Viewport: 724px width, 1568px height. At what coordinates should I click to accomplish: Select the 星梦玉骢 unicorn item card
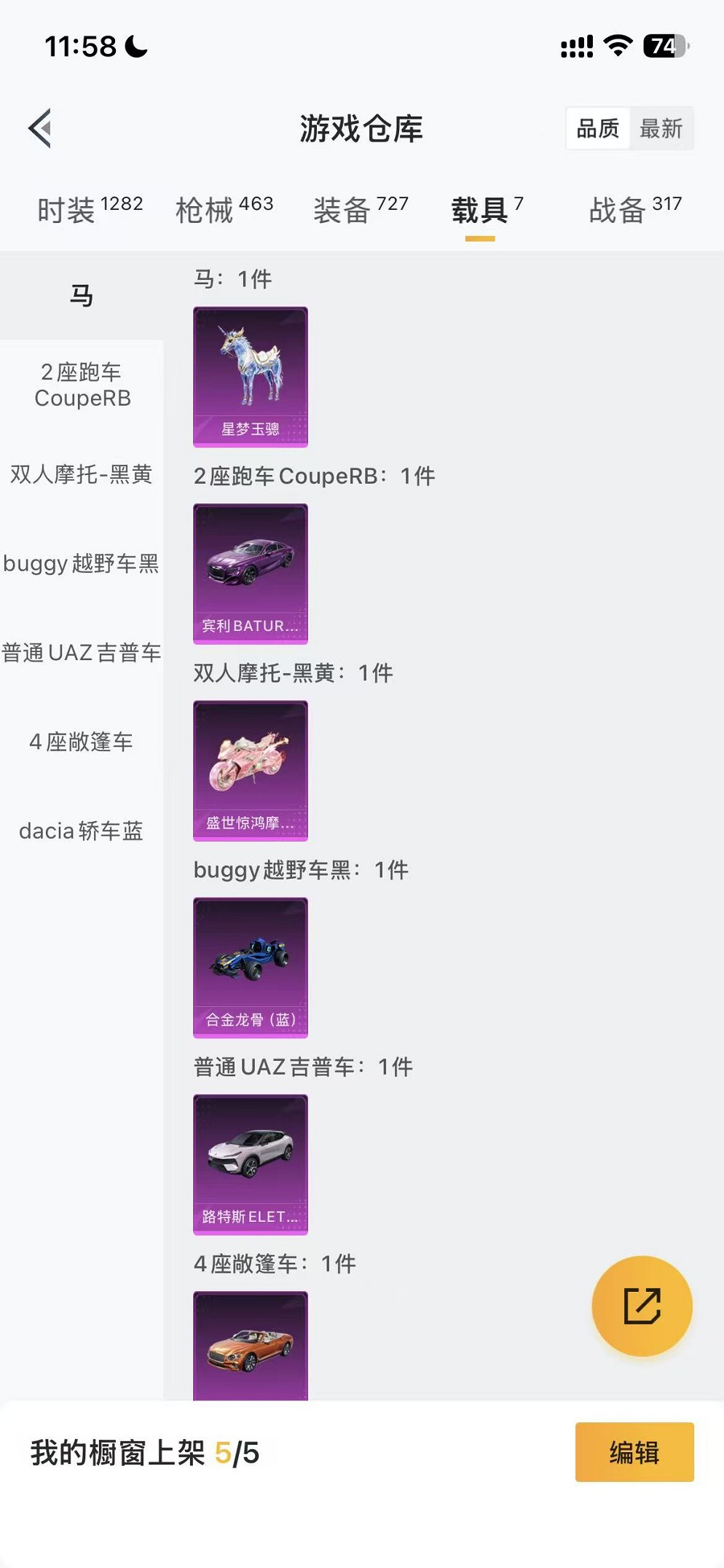251,375
